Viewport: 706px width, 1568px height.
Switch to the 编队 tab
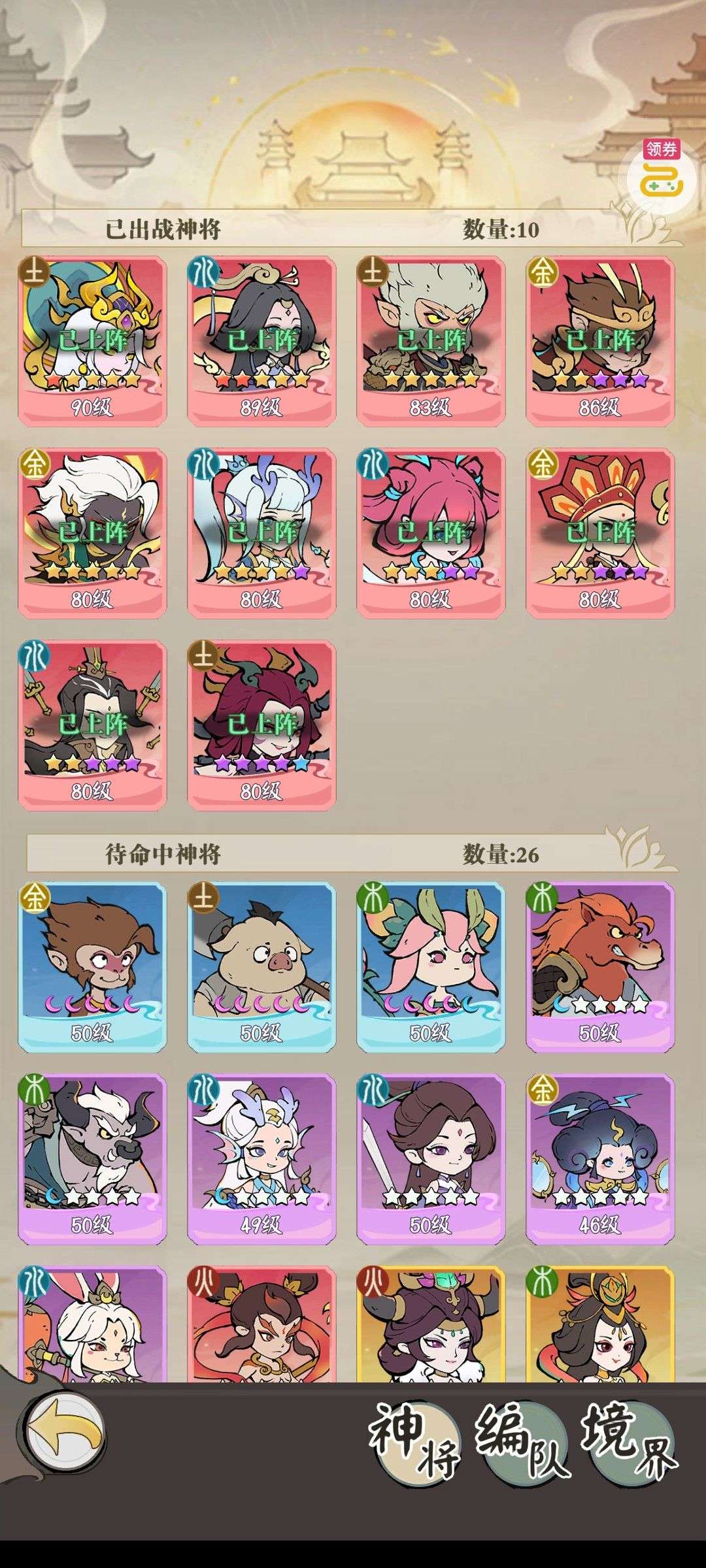tap(520, 1441)
